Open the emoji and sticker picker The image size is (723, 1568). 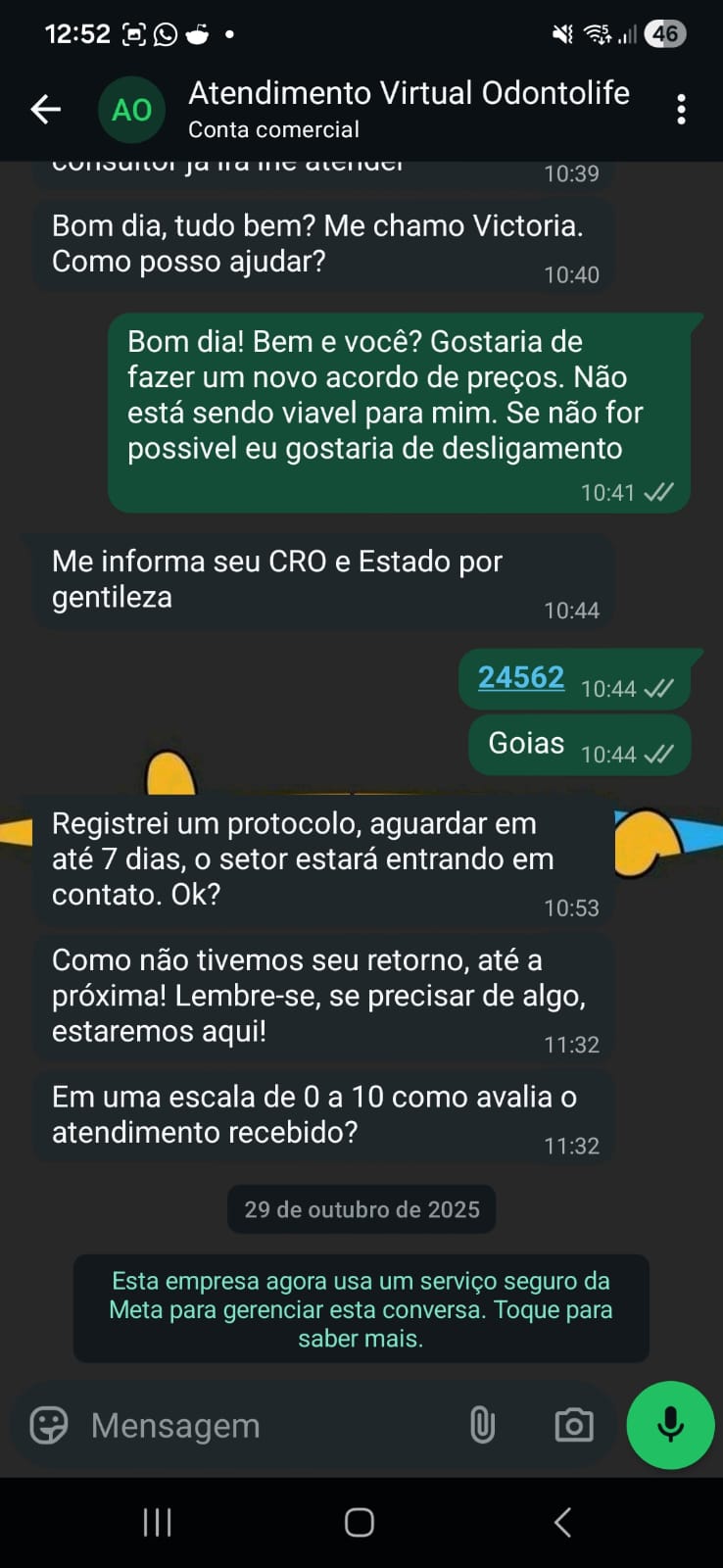[49, 1425]
